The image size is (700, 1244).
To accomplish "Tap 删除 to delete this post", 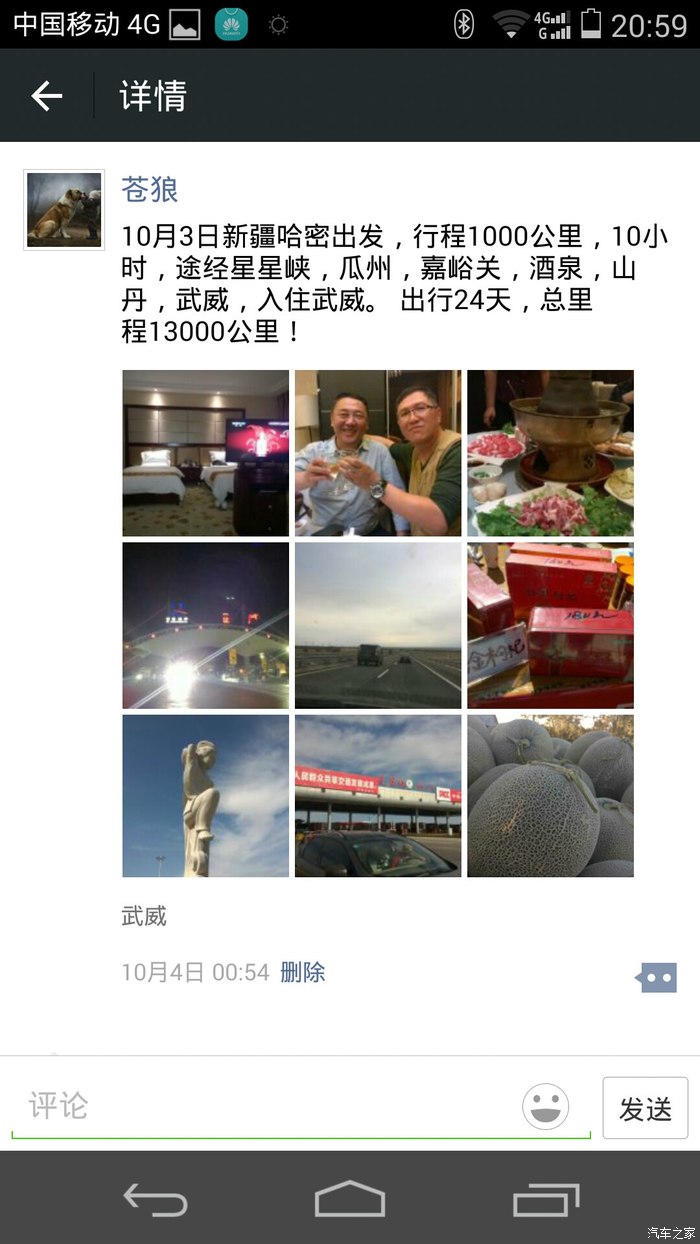I will pyautogui.click(x=302, y=972).
